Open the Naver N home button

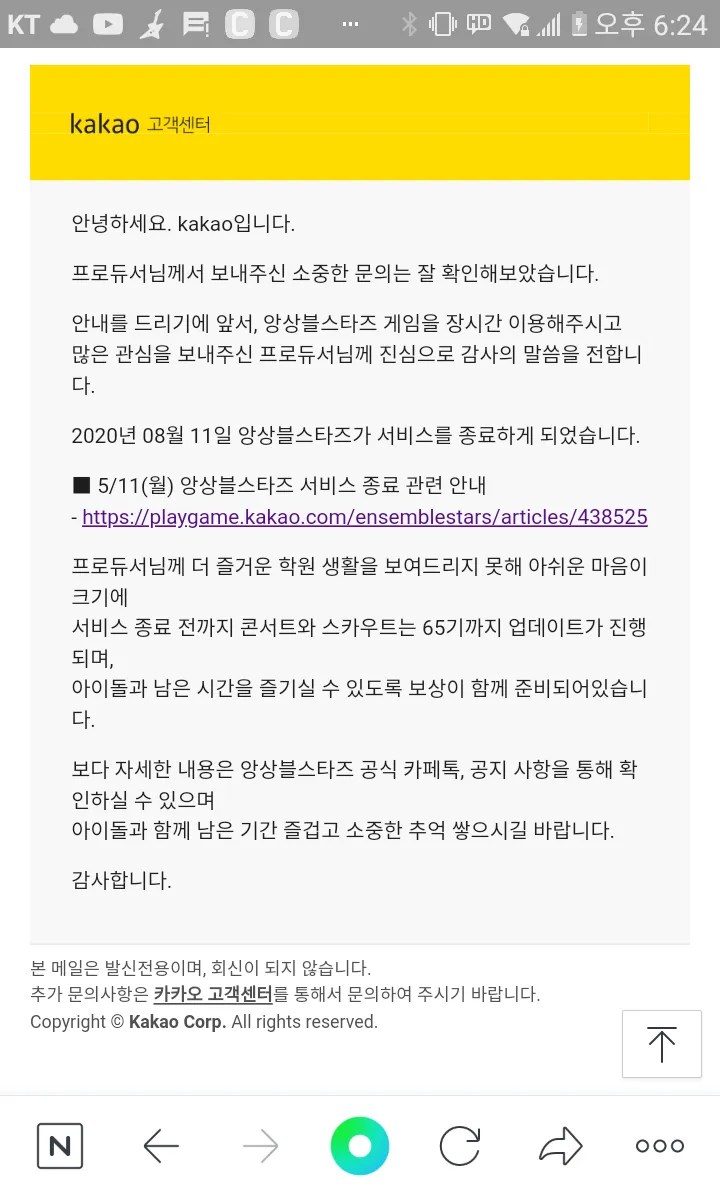pos(60,1146)
